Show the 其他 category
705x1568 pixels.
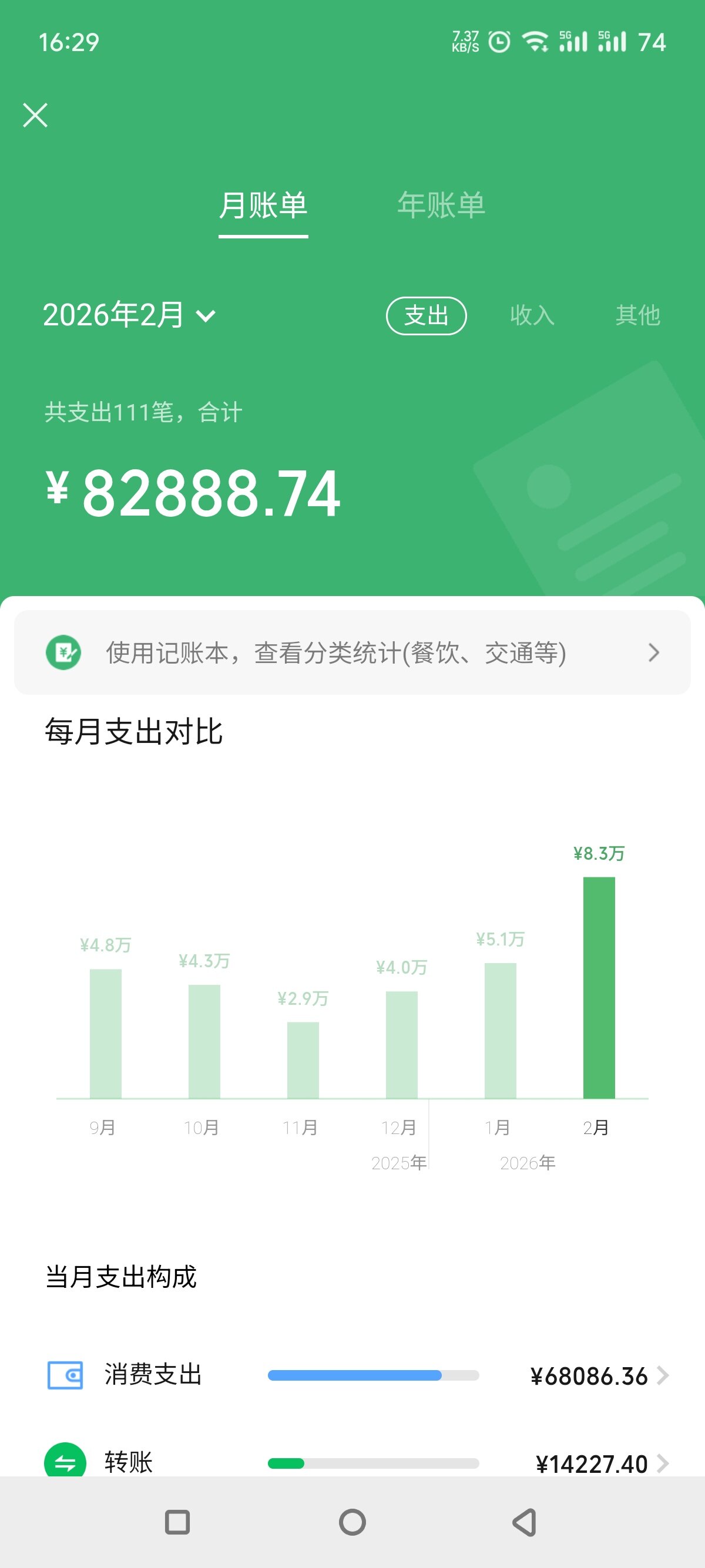click(637, 315)
